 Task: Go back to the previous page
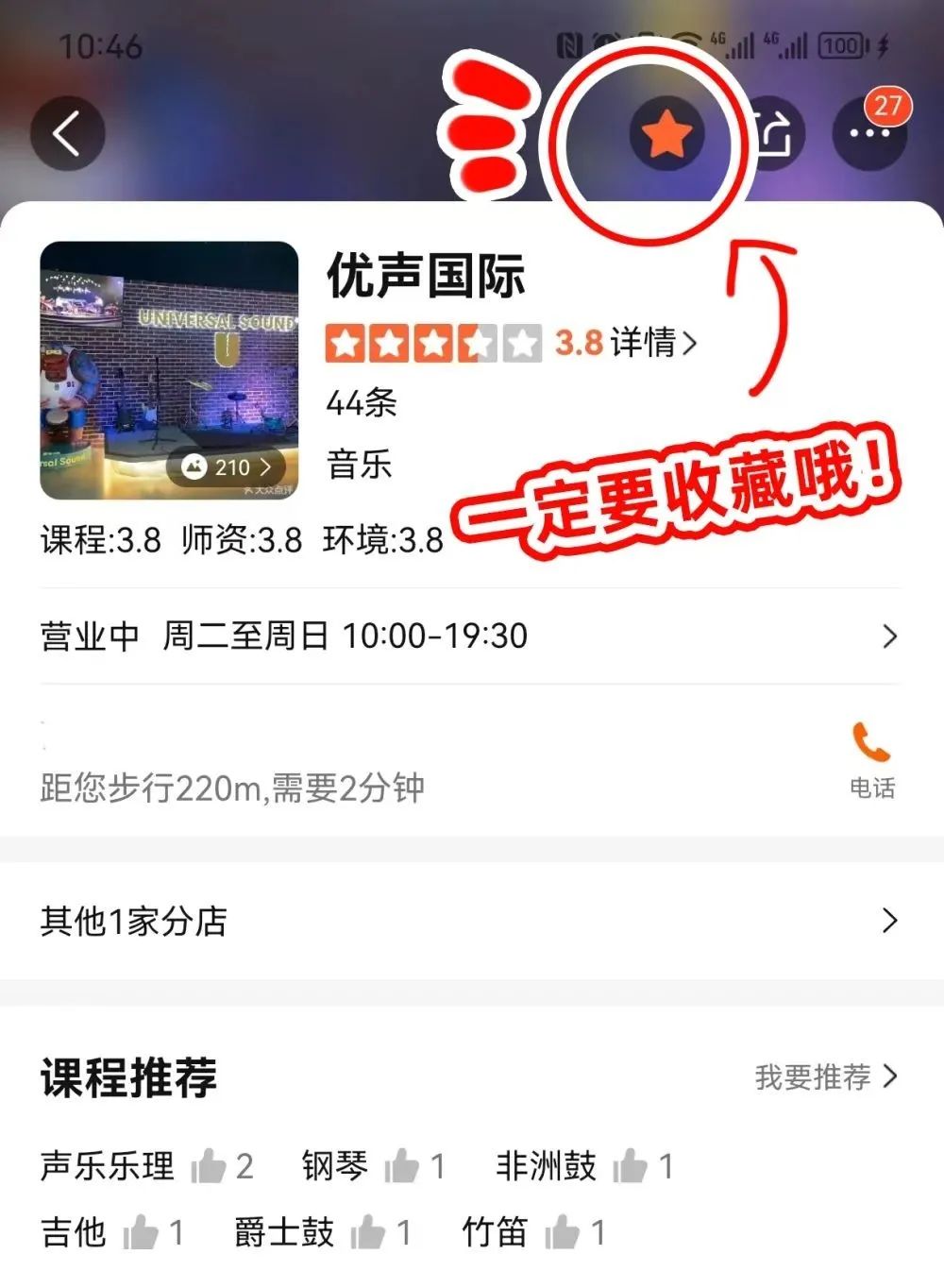pos(66,133)
